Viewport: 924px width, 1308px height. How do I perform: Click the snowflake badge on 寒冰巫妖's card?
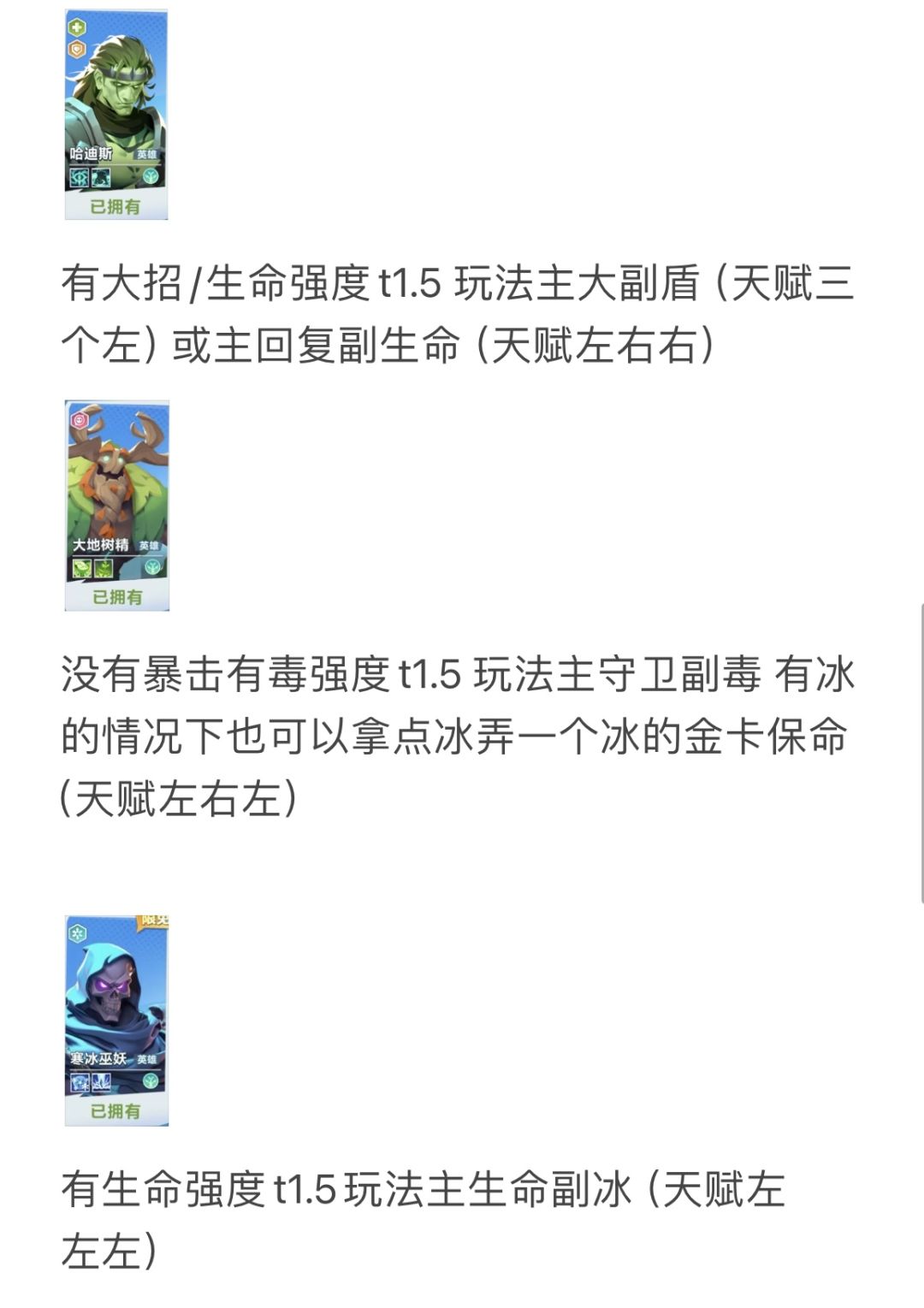77,934
